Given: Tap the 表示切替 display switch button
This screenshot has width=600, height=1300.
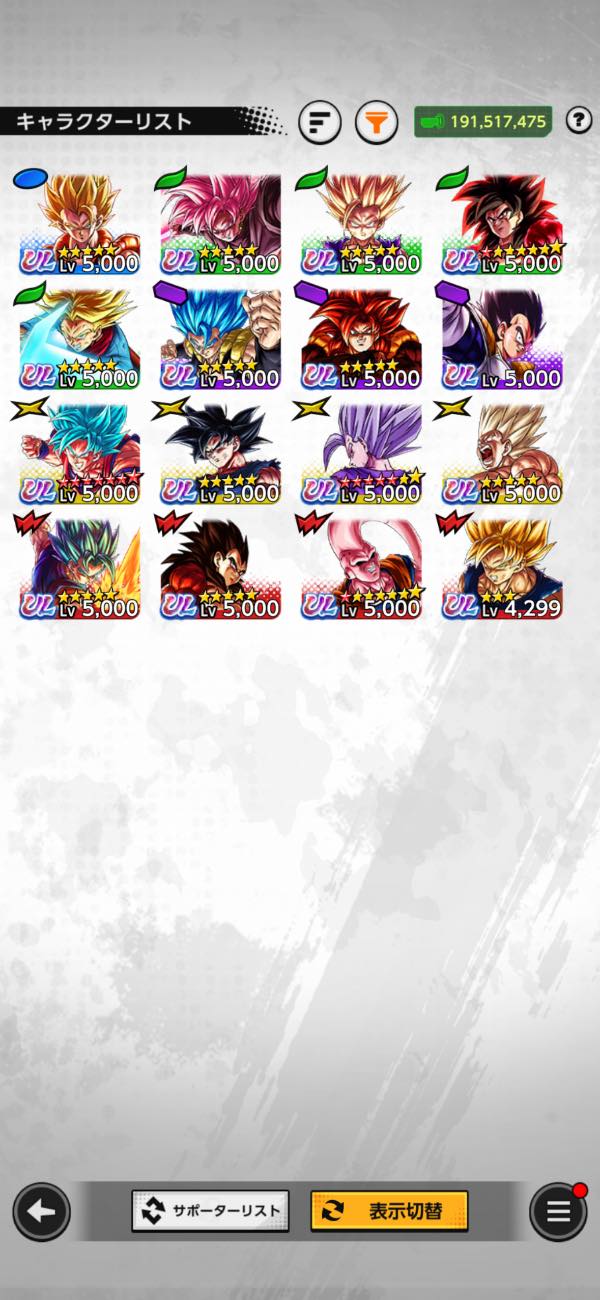Looking at the screenshot, I should [x=389, y=1211].
